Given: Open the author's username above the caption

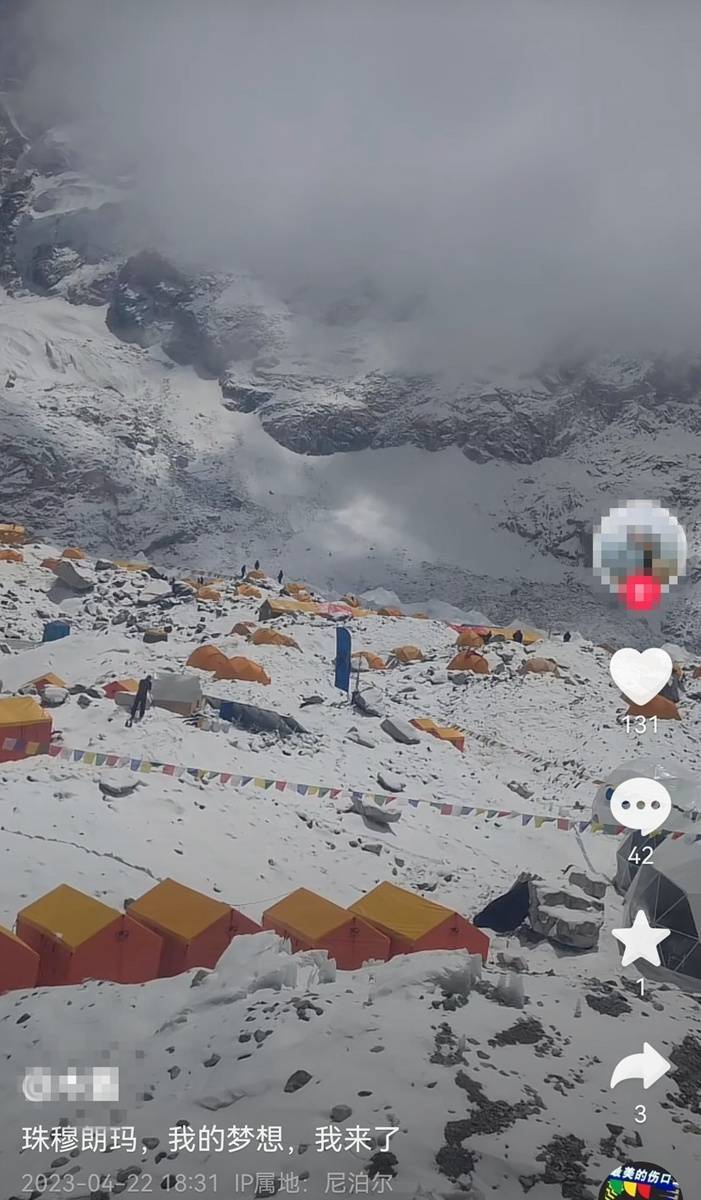Looking at the screenshot, I should click(x=72, y=1084).
